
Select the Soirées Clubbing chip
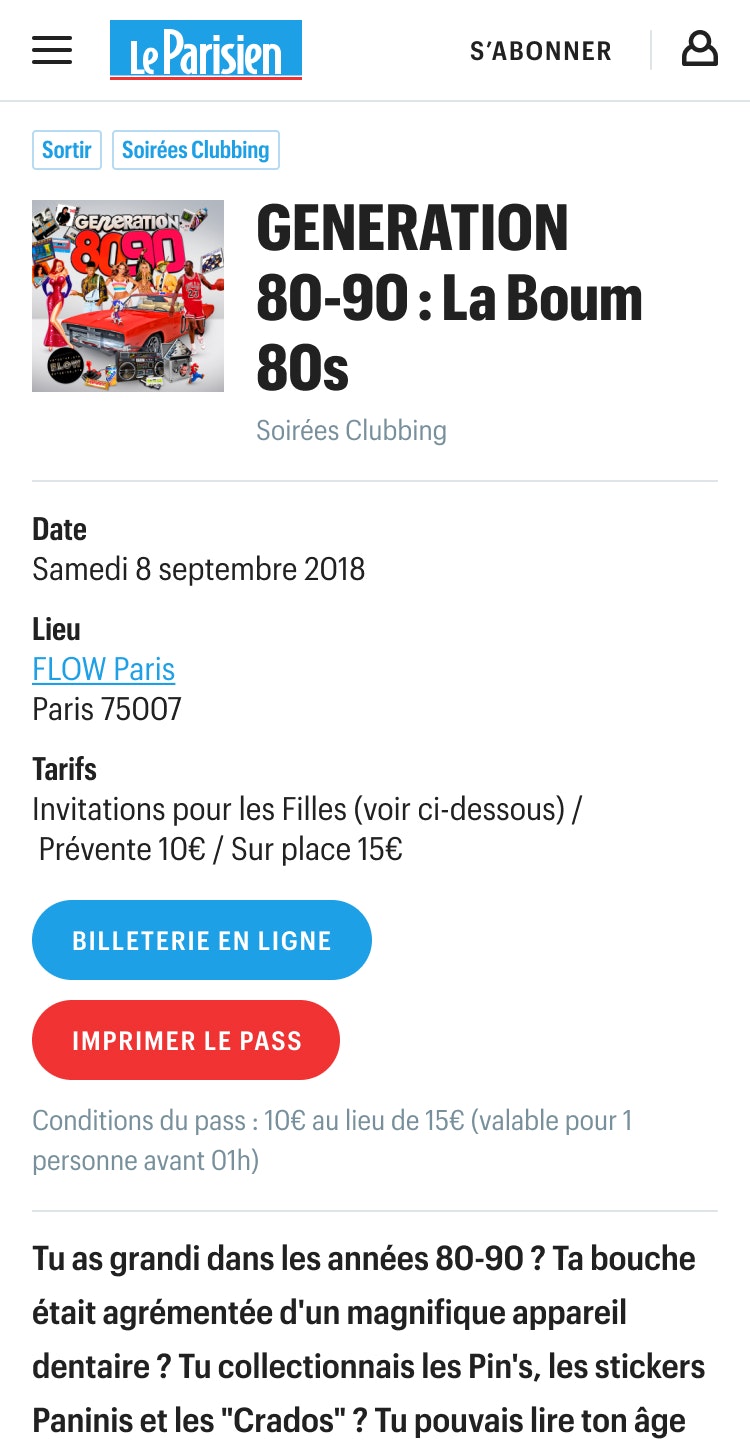pyautogui.click(x=195, y=150)
